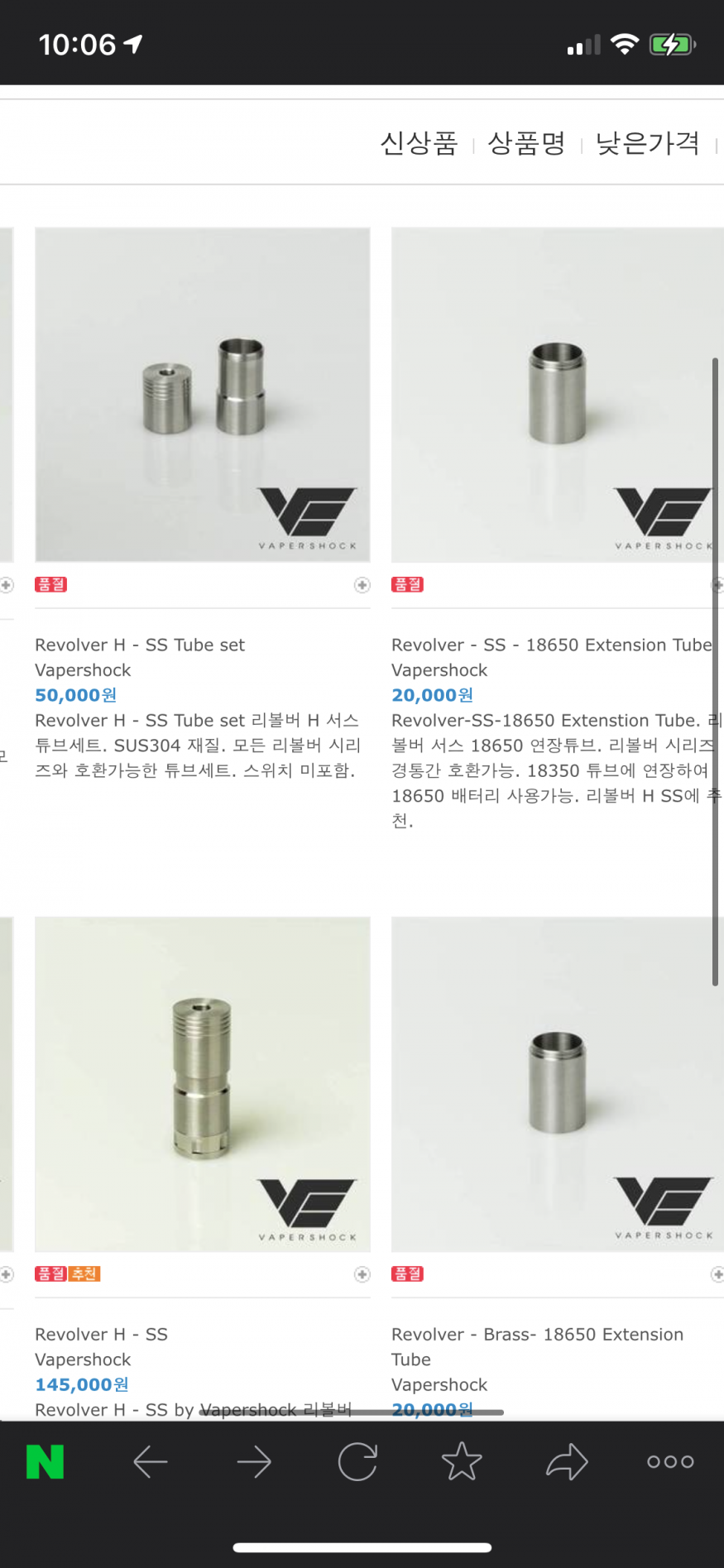Bookmark this page with the star
The height and width of the screenshot is (1568, 724).
(462, 1462)
